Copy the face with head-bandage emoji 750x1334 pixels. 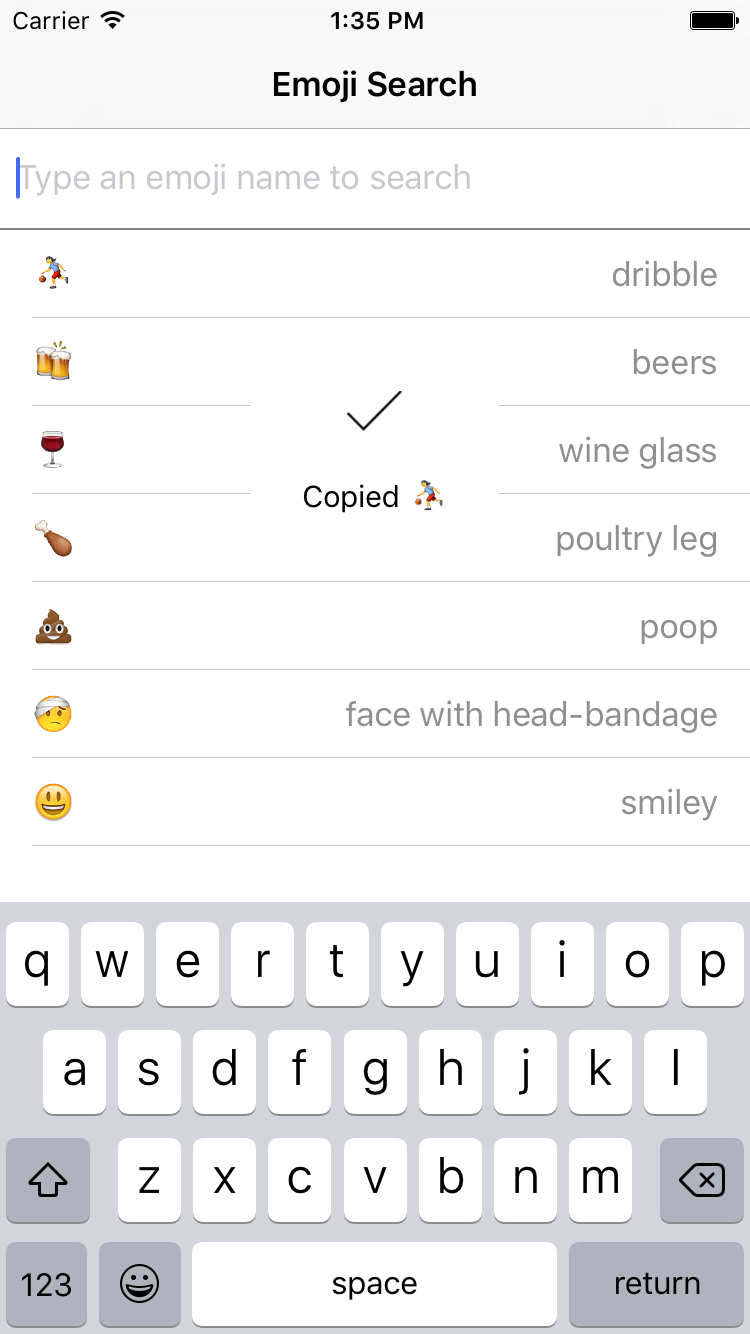click(x=375, y=715)
